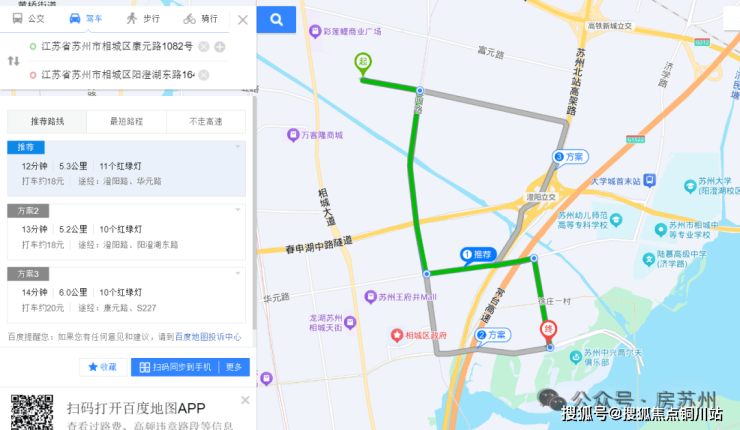Open the 百度地图投诉中心 link
The width and height of the screenshot is (740, 430).
208,337
